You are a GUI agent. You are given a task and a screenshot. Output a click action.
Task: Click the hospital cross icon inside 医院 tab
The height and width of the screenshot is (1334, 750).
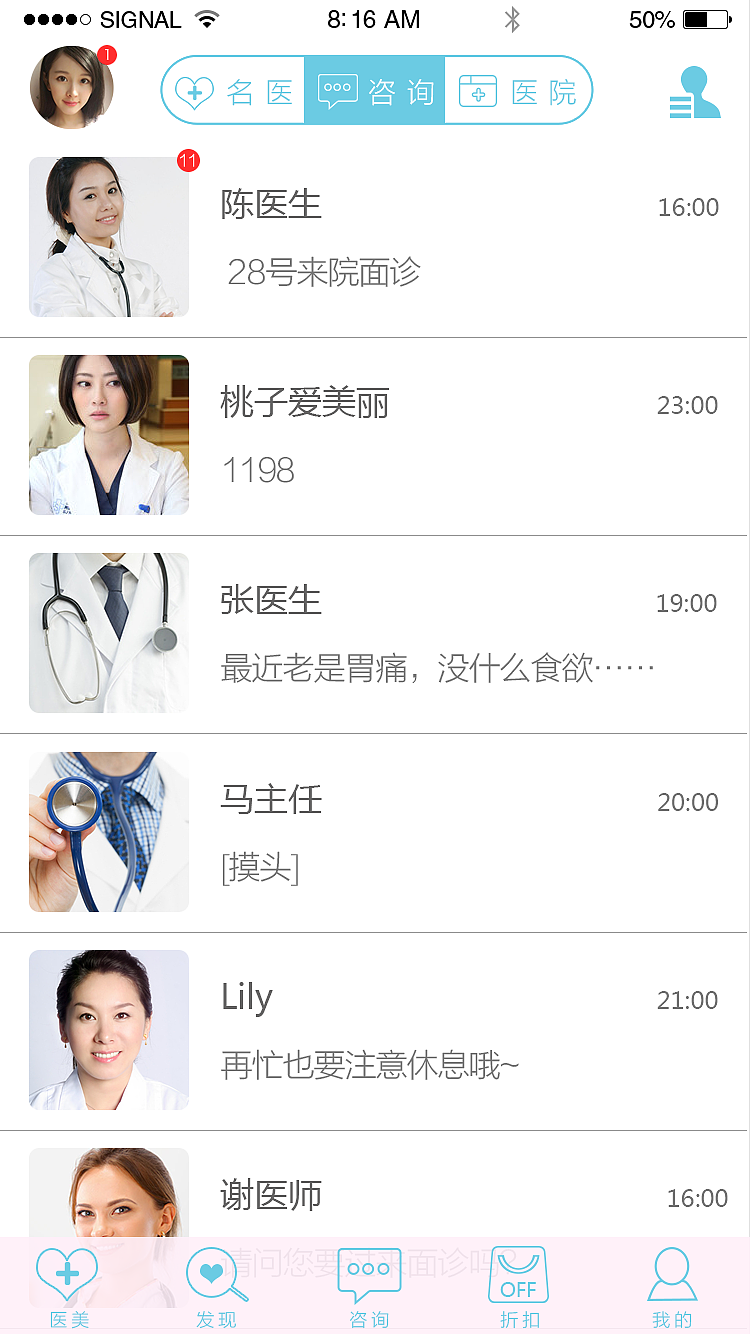[x=480, y=90]
